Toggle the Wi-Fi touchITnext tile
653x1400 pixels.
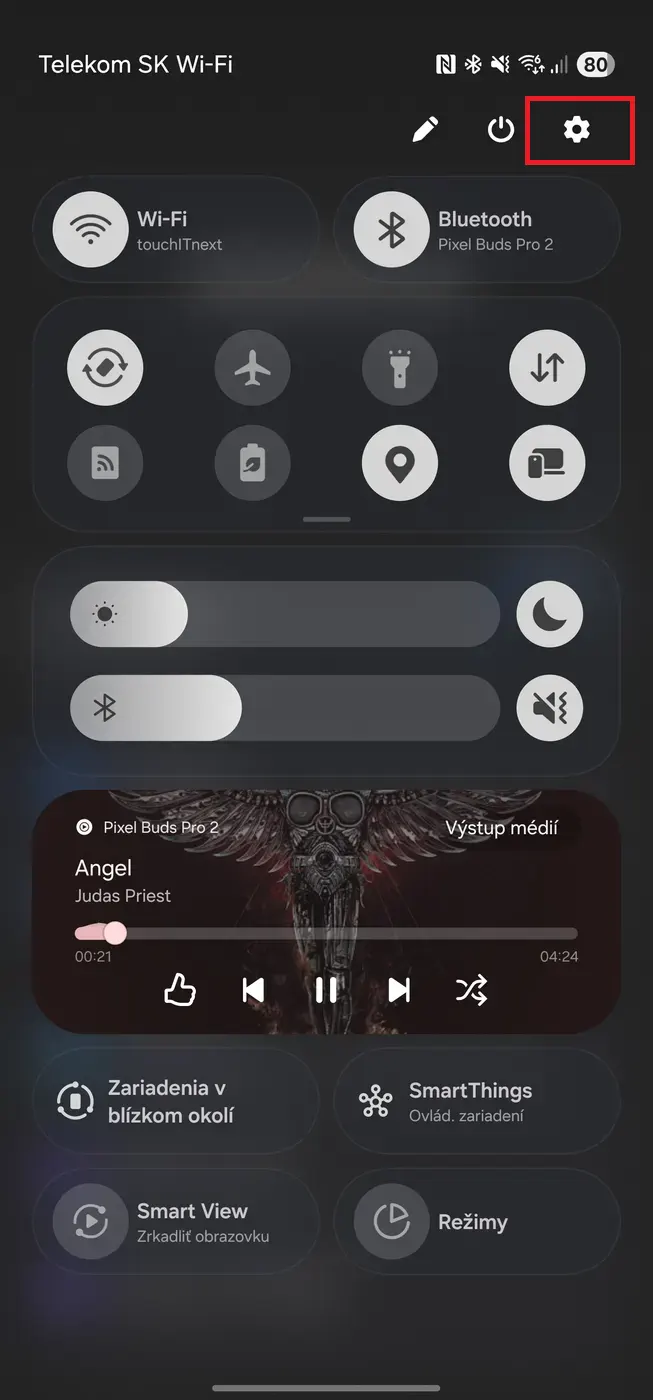[91, 230]
